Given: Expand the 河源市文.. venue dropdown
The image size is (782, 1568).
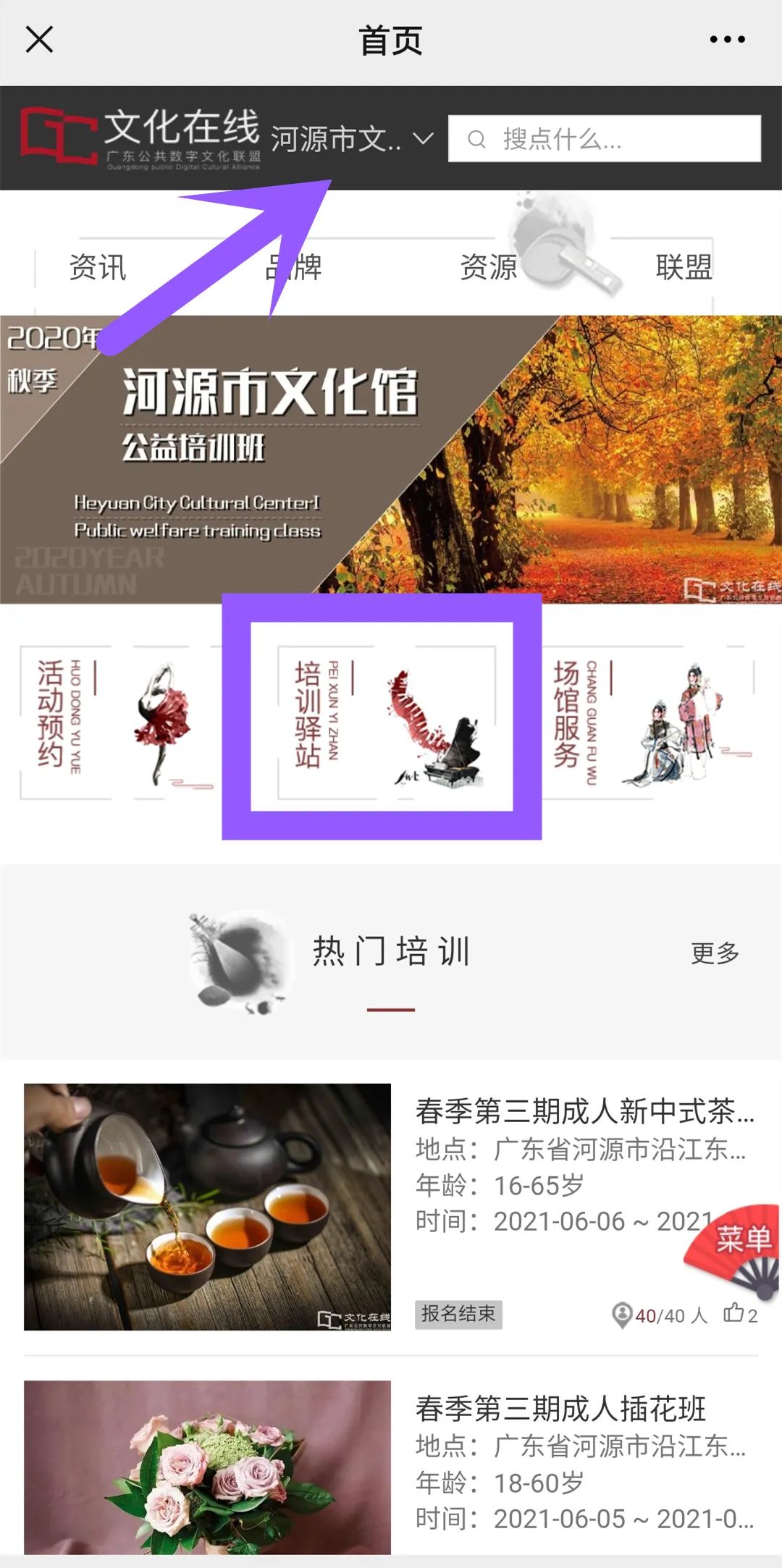Looking at the screenshot, I should point(352,139).
